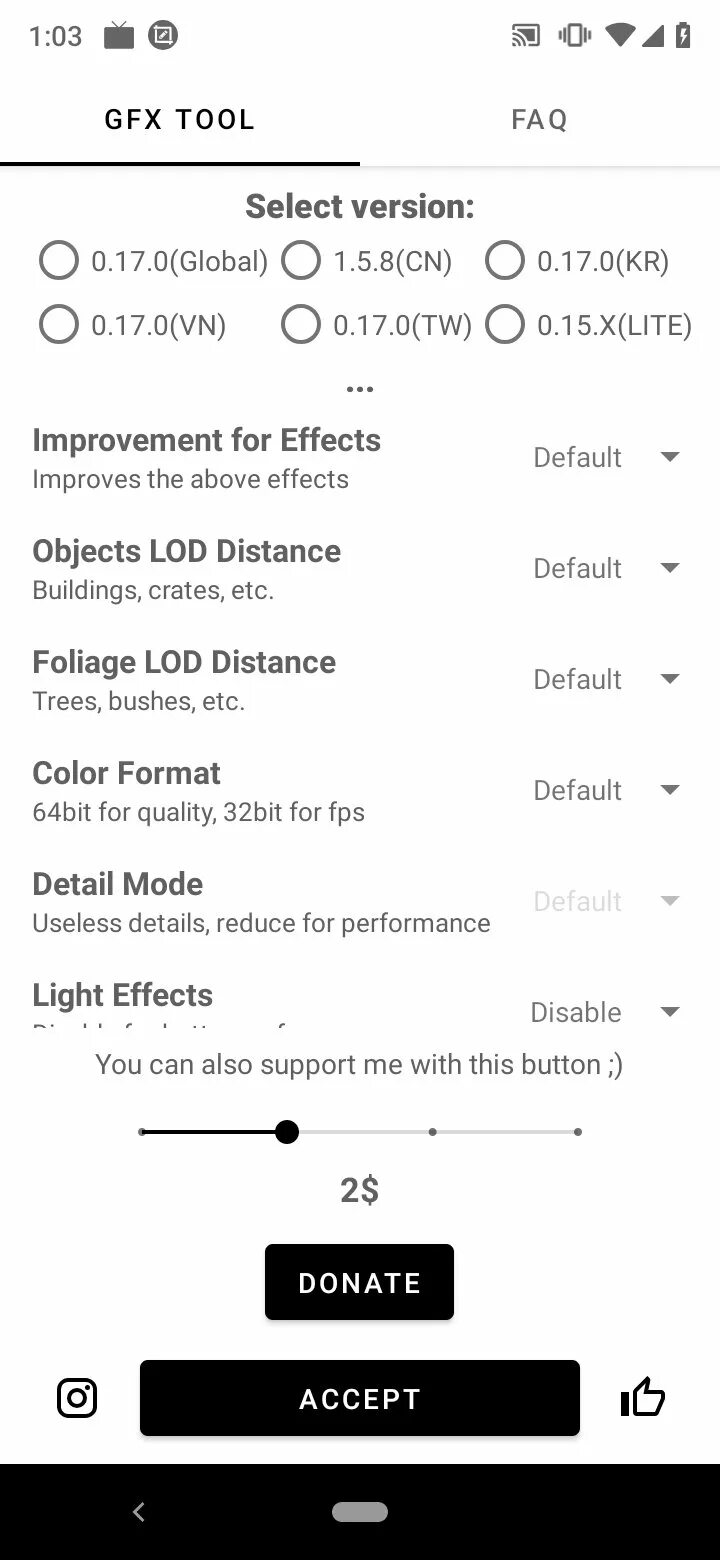Change the Color Format setting
The image size is (720, 1560).
tap(606, 790)
